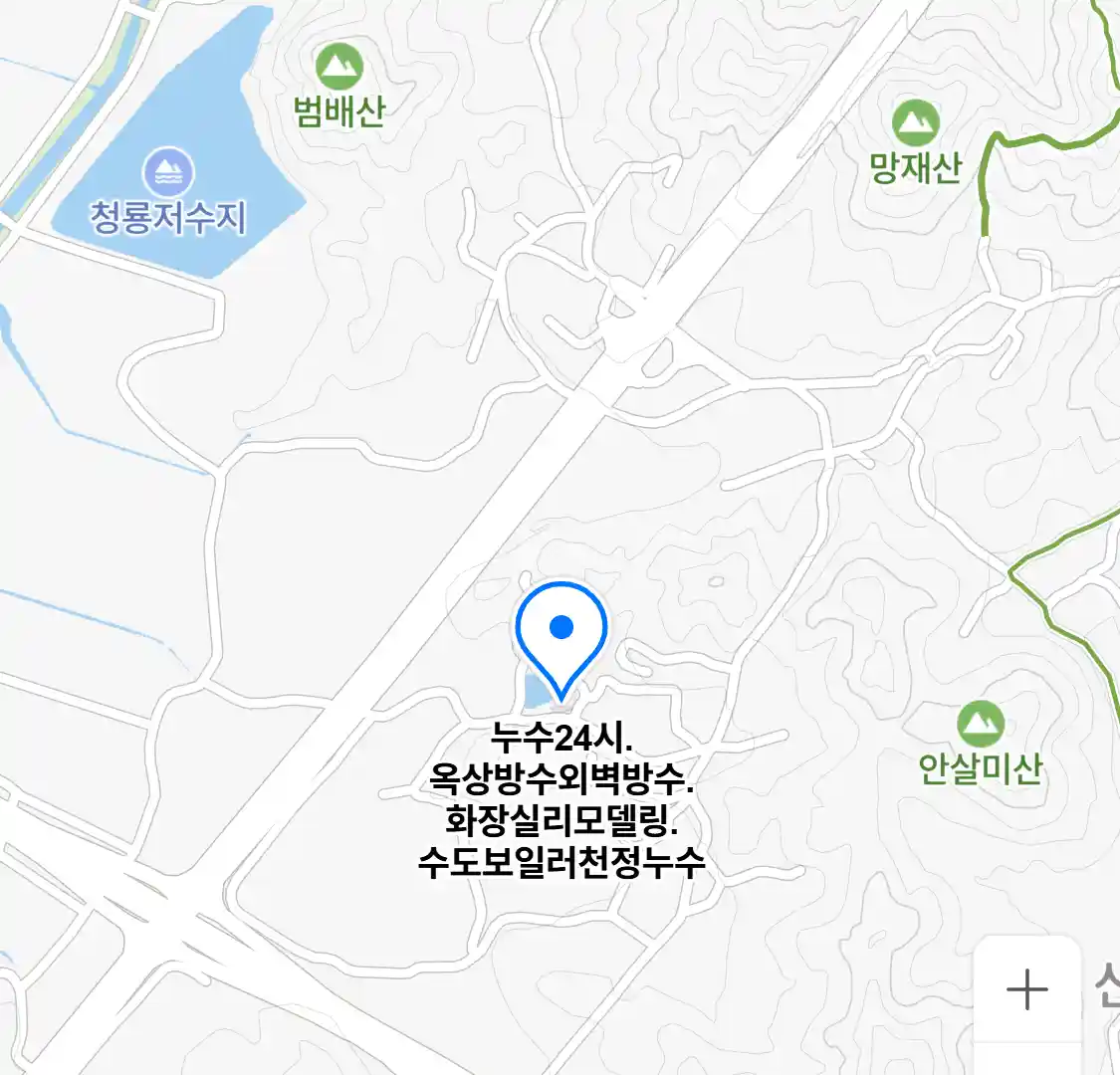Select the 청룡저수지 reservoir marker
1120x1075 pixels.
pos(168,173)
